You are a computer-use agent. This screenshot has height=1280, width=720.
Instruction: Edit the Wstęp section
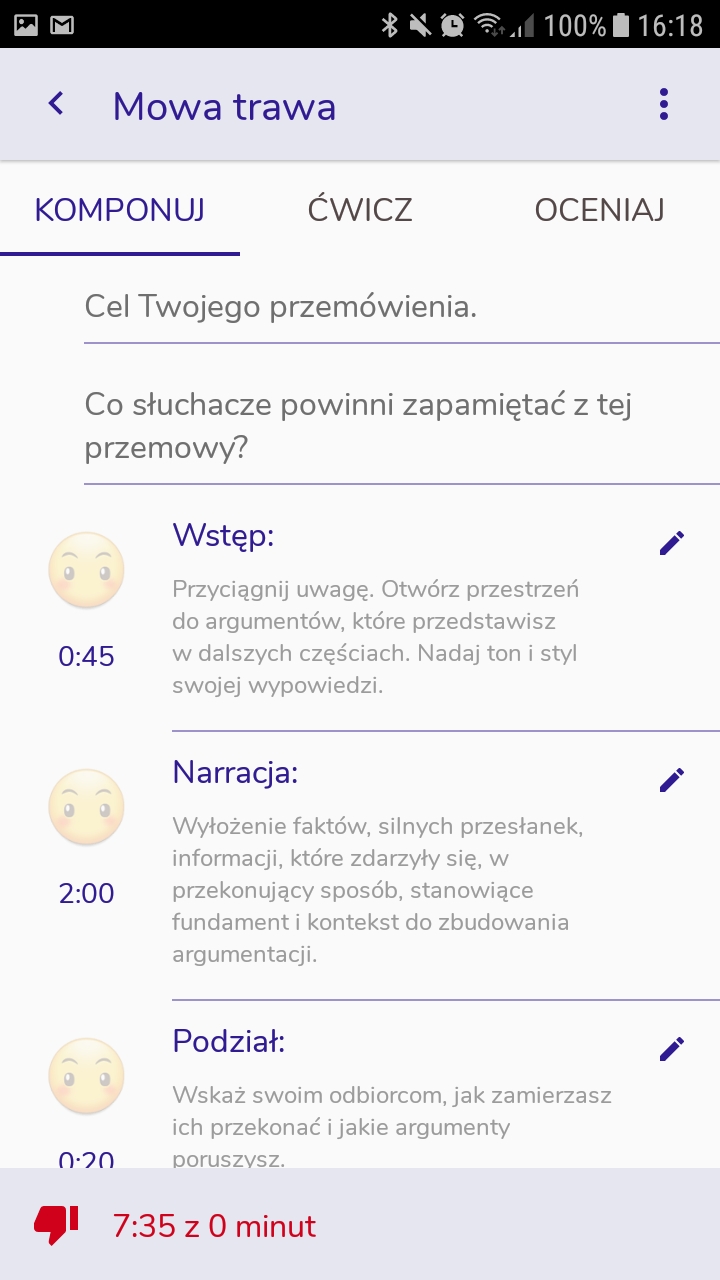coord(672,543)
